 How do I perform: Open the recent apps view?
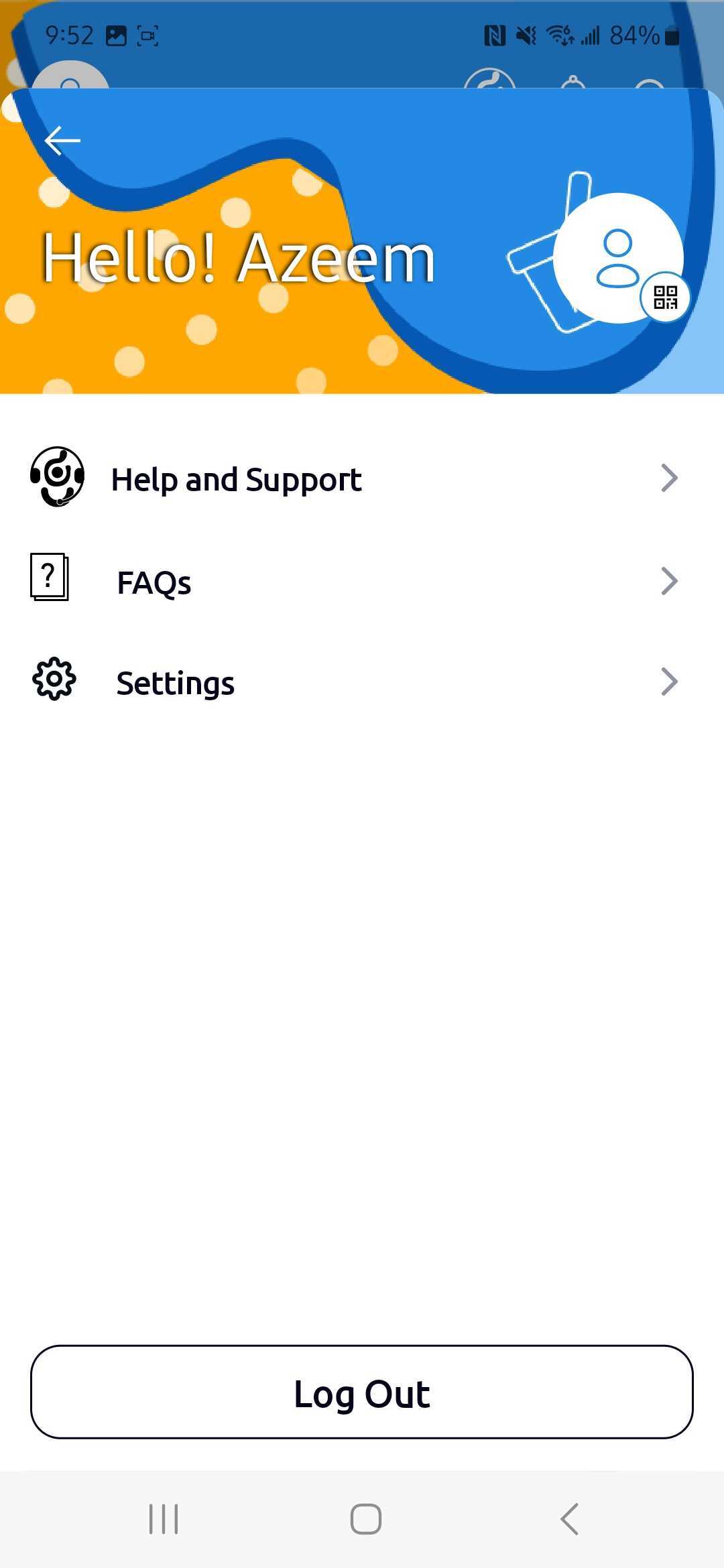164,1518
